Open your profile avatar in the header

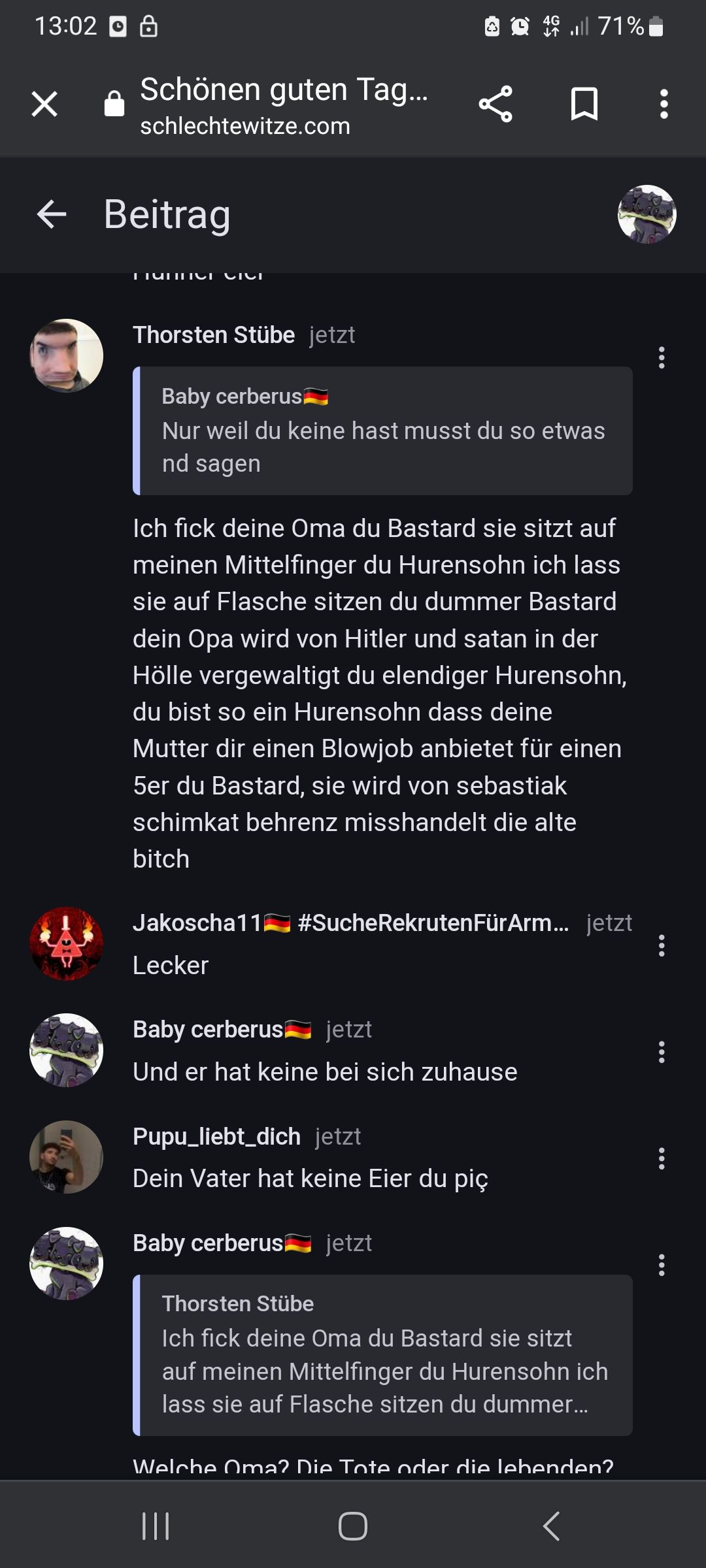point(647,214)
